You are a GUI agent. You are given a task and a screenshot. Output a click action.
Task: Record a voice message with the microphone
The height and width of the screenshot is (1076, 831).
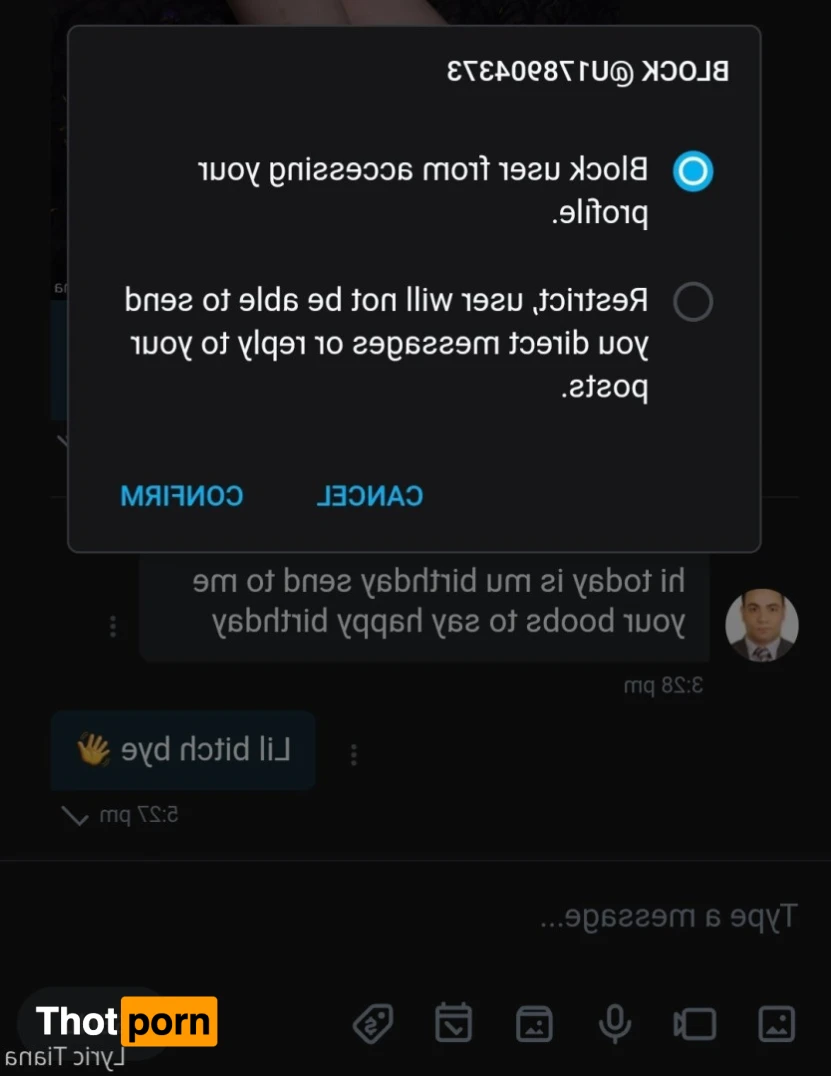(614, 1024)
